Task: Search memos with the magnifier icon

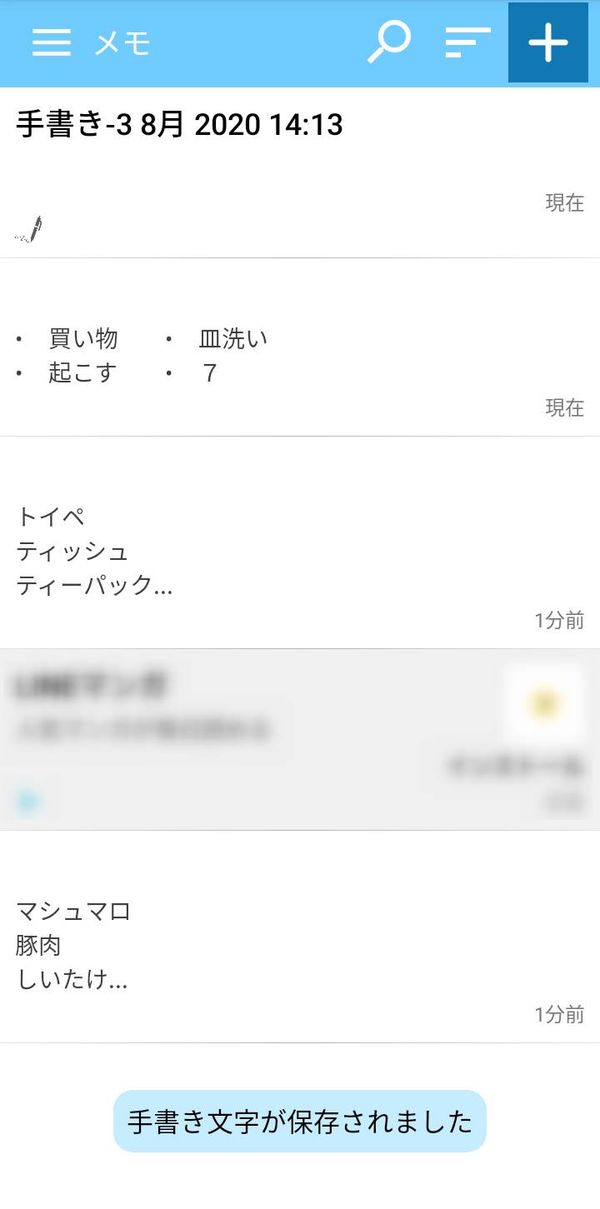Action: [389, 43]
